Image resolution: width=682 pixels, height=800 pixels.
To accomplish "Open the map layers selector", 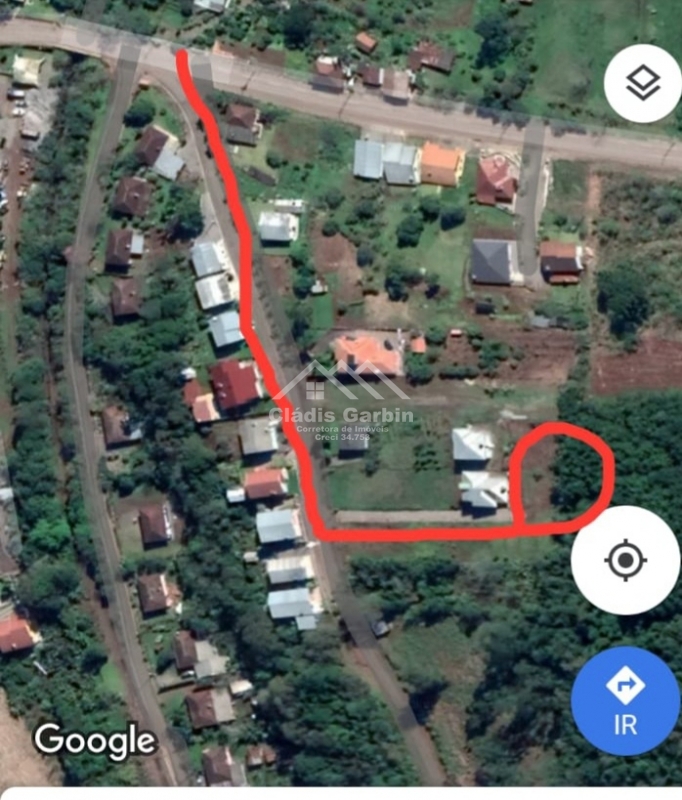I will click(643, 84).
